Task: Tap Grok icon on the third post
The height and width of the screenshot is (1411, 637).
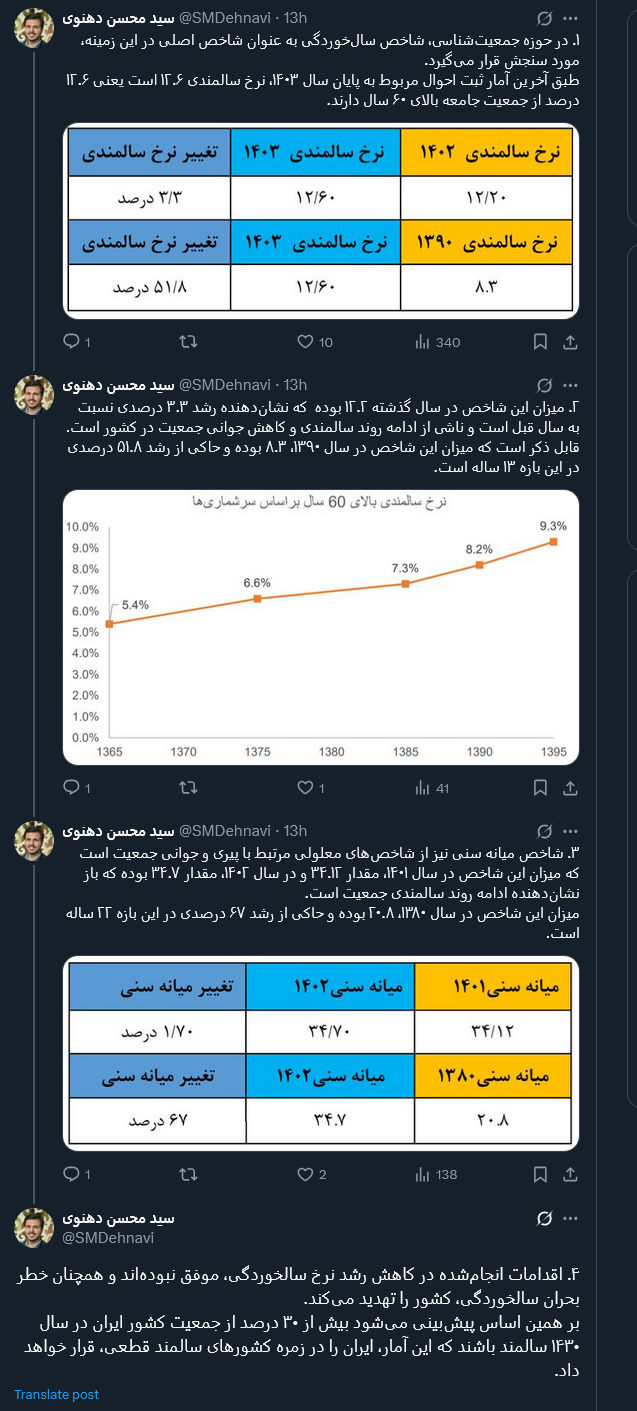Action: 544,830
